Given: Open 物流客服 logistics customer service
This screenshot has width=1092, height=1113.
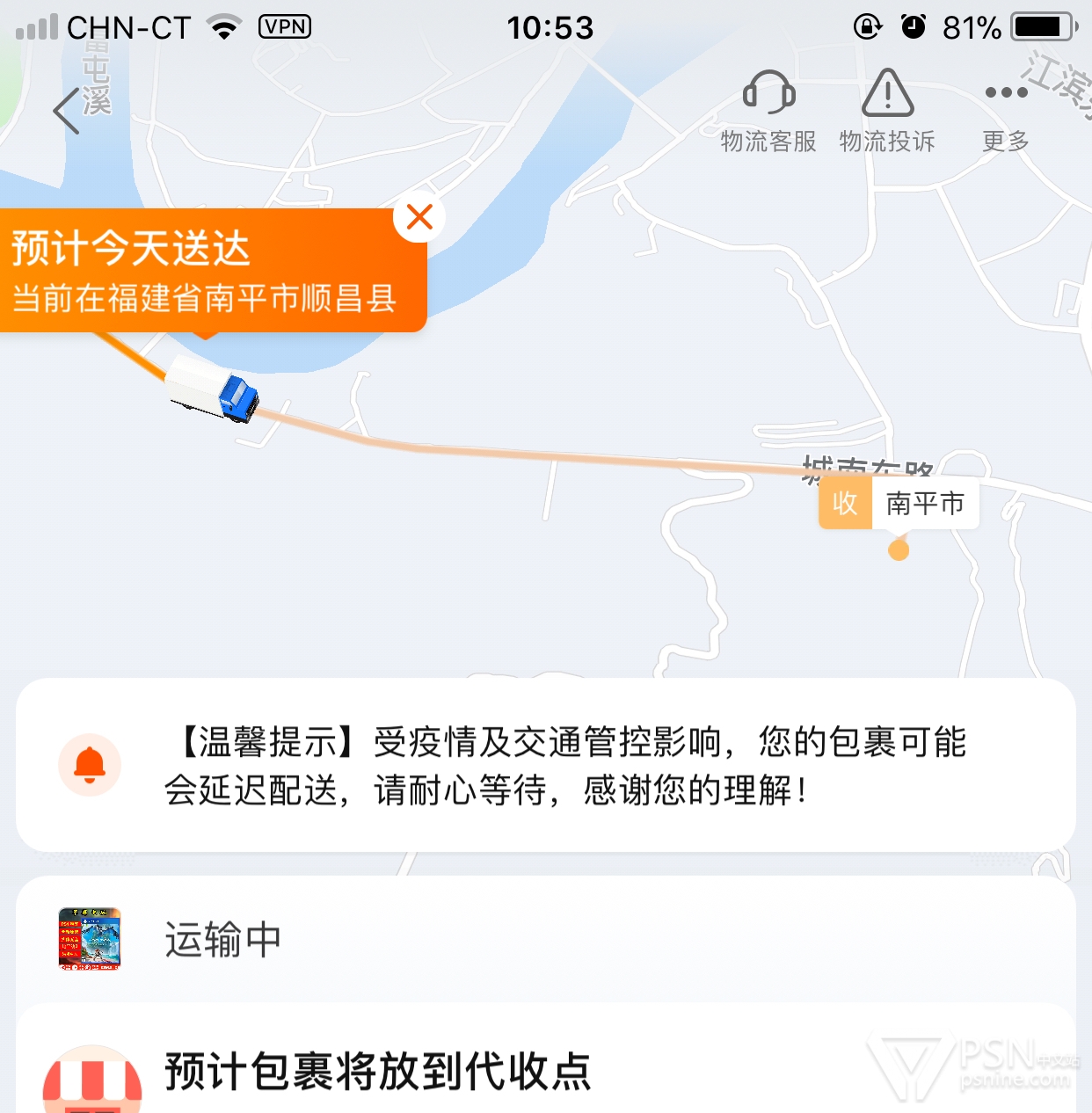Looking at the screenshot, I should (768, 110).
